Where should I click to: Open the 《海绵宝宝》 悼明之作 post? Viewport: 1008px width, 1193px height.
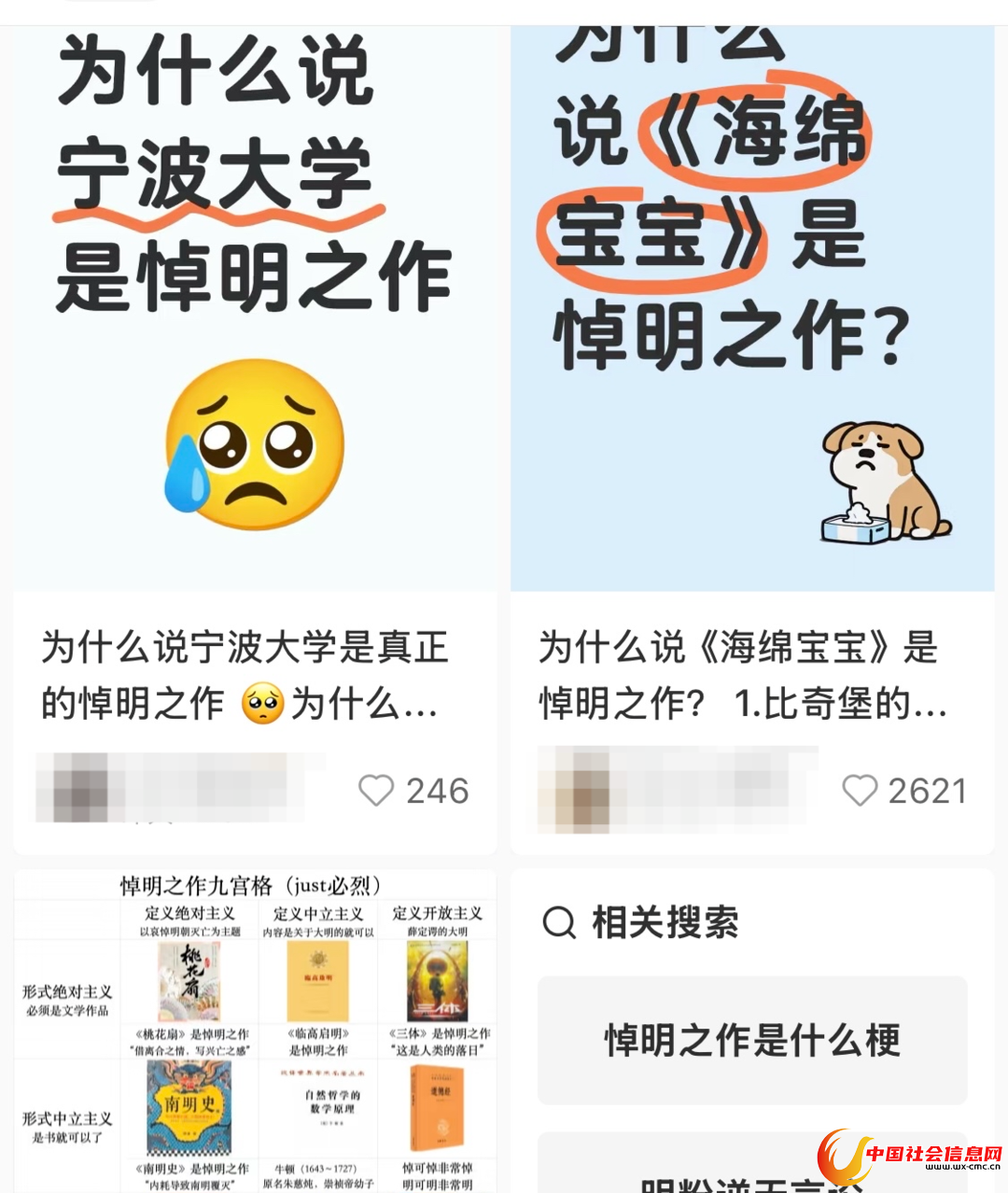point(751,308)
